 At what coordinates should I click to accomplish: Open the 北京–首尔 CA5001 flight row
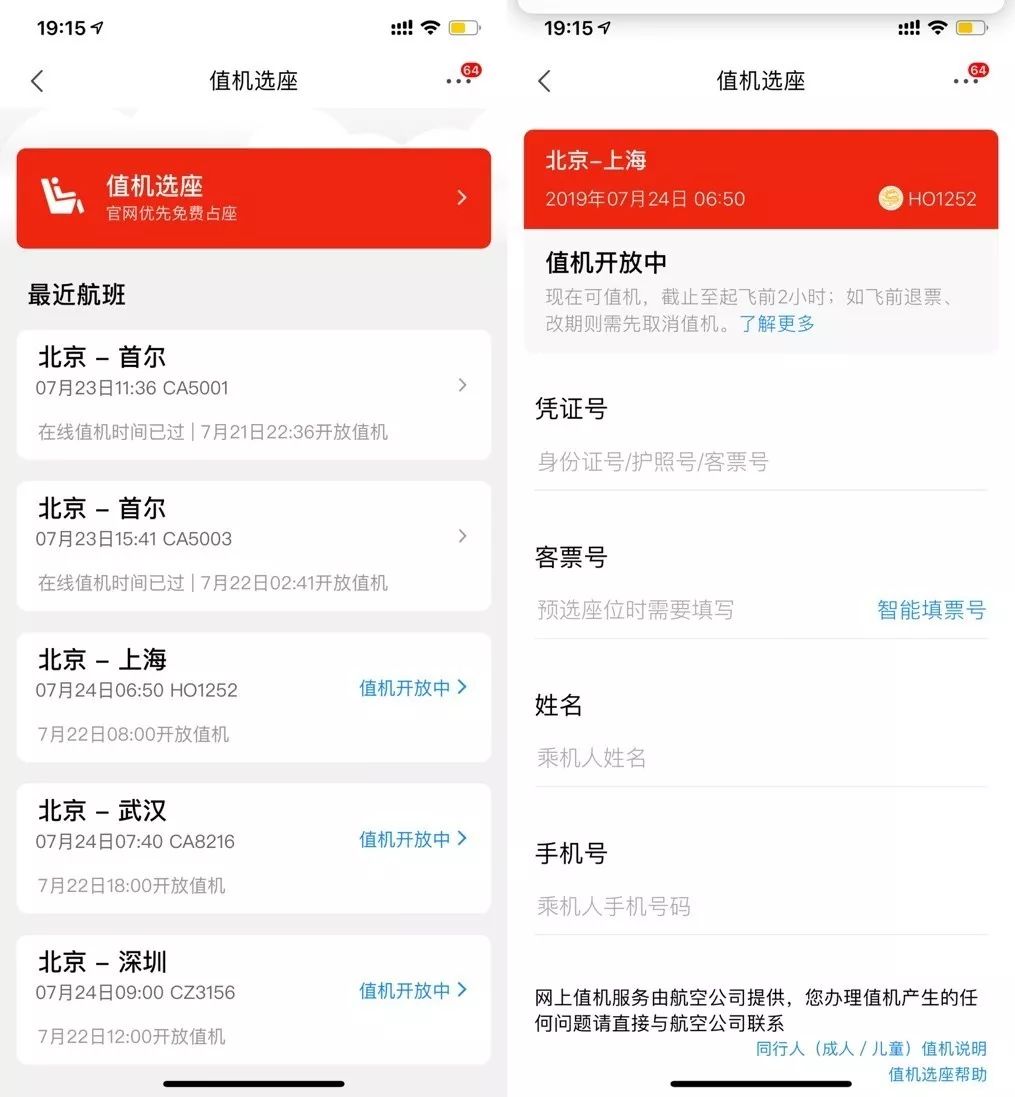point(253,394)
